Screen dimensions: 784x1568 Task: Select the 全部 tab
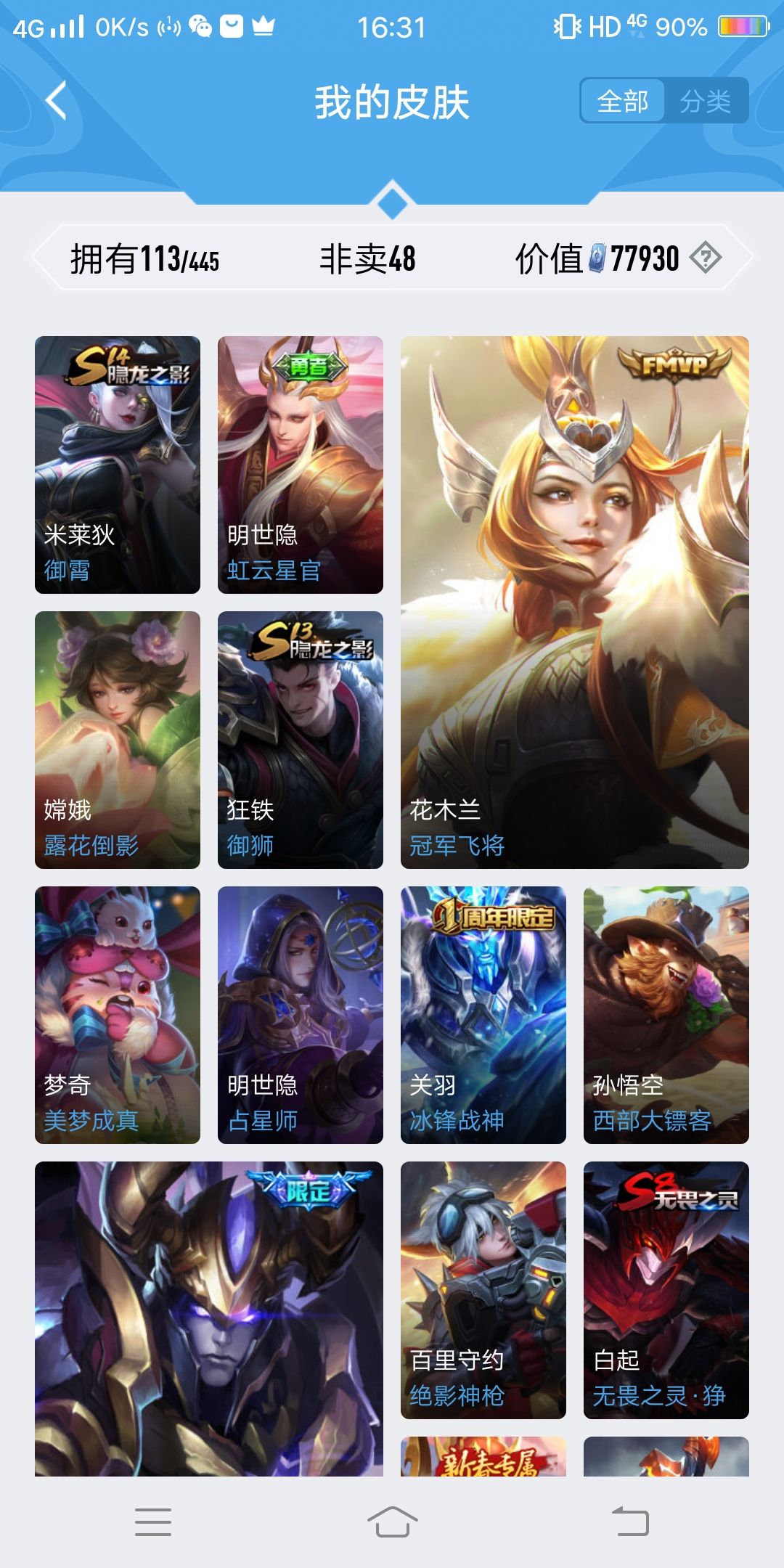point(623,101)
